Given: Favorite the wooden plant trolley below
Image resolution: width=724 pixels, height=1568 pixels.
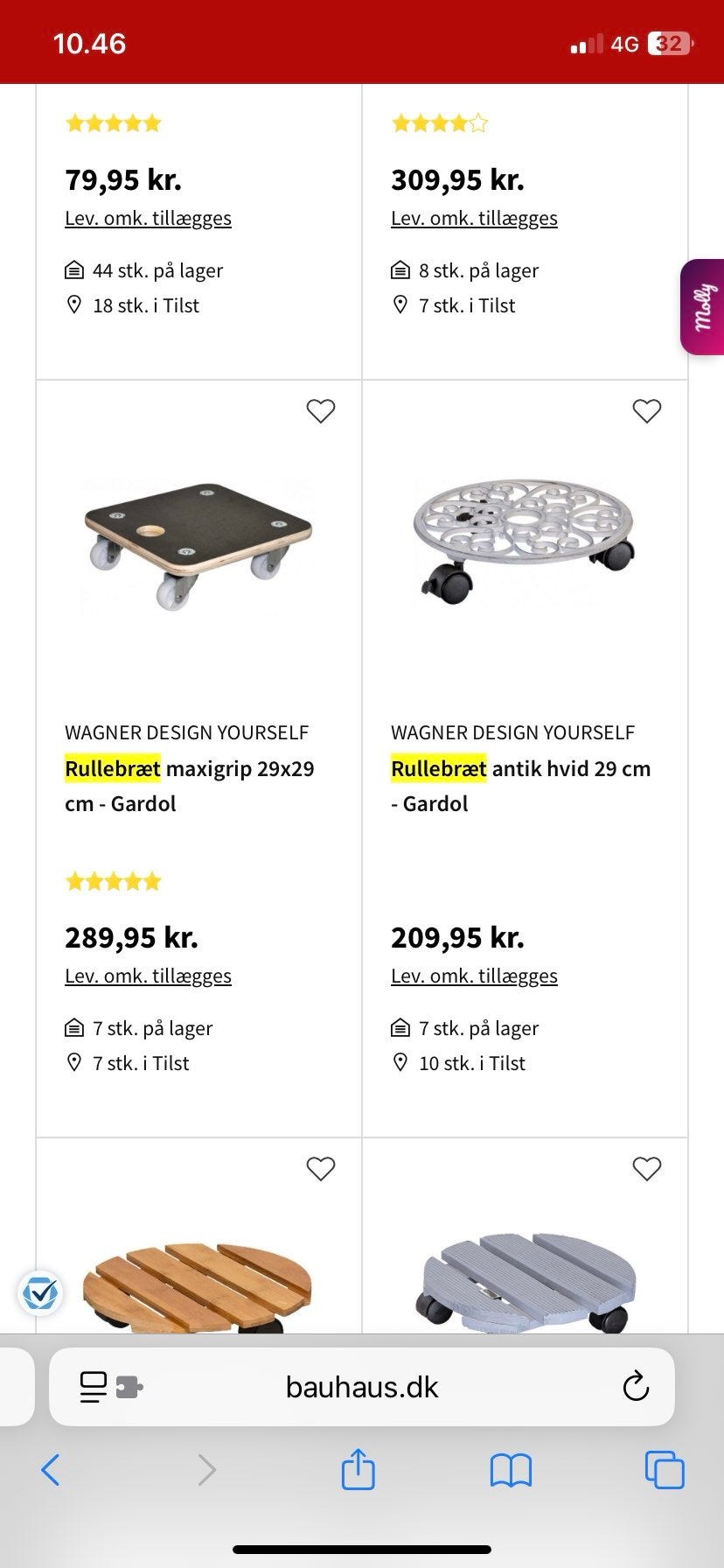Looking at the screenshot, I should [x=320, y=1169].
